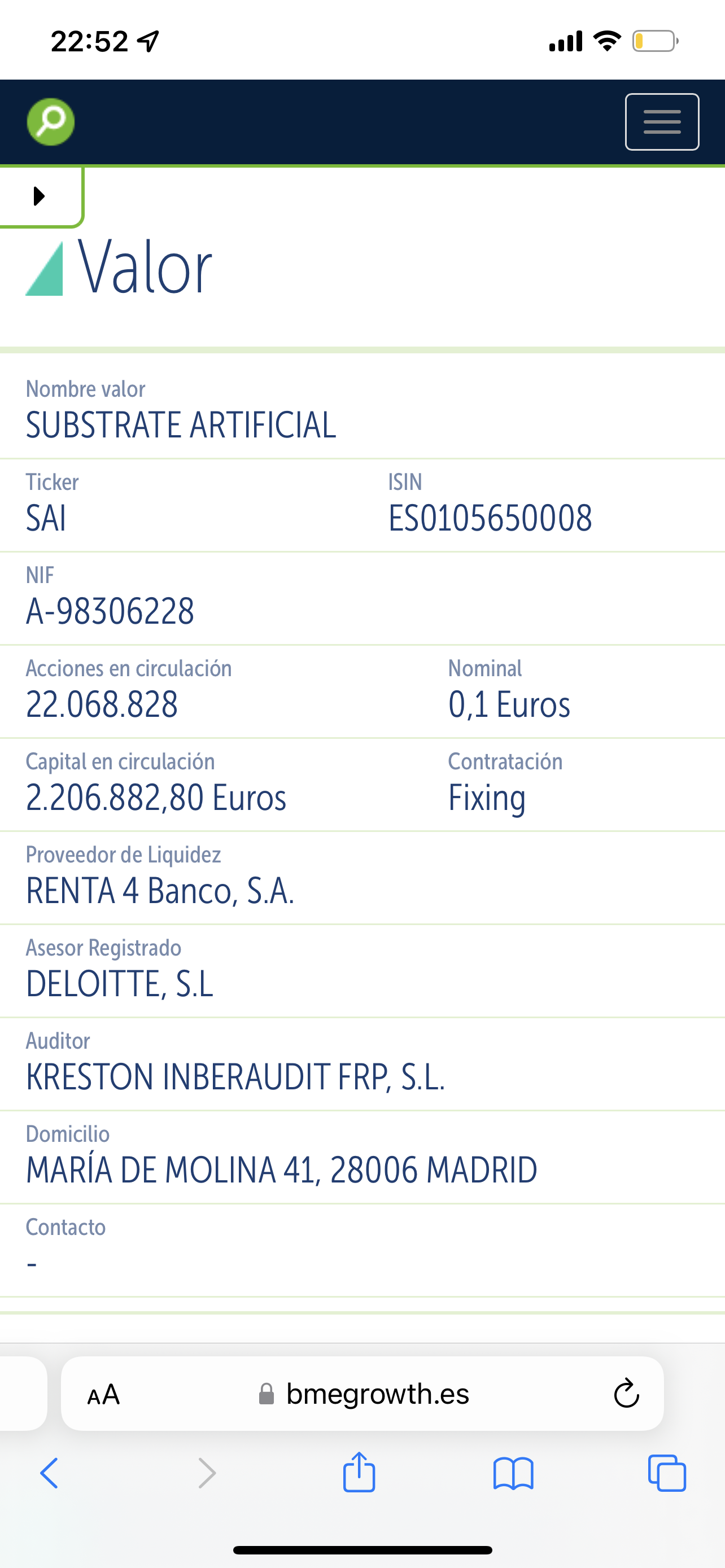The height and width of the screenshot is (1568, 725).
Task: Open the hamburger navigation menu
Action: (662, 122)
